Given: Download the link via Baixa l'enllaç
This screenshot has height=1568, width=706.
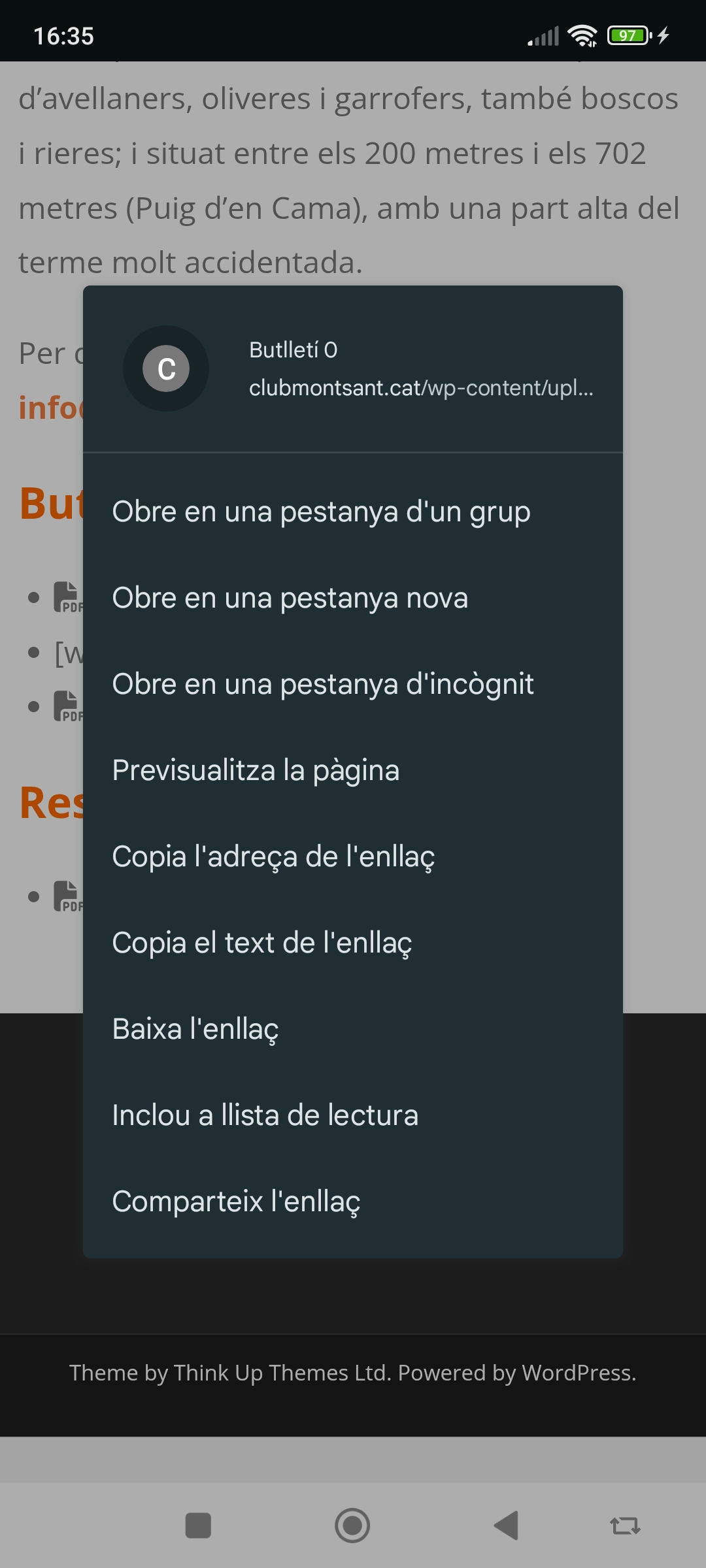Looking at the screenshot, I should [x=353, y=1028].
